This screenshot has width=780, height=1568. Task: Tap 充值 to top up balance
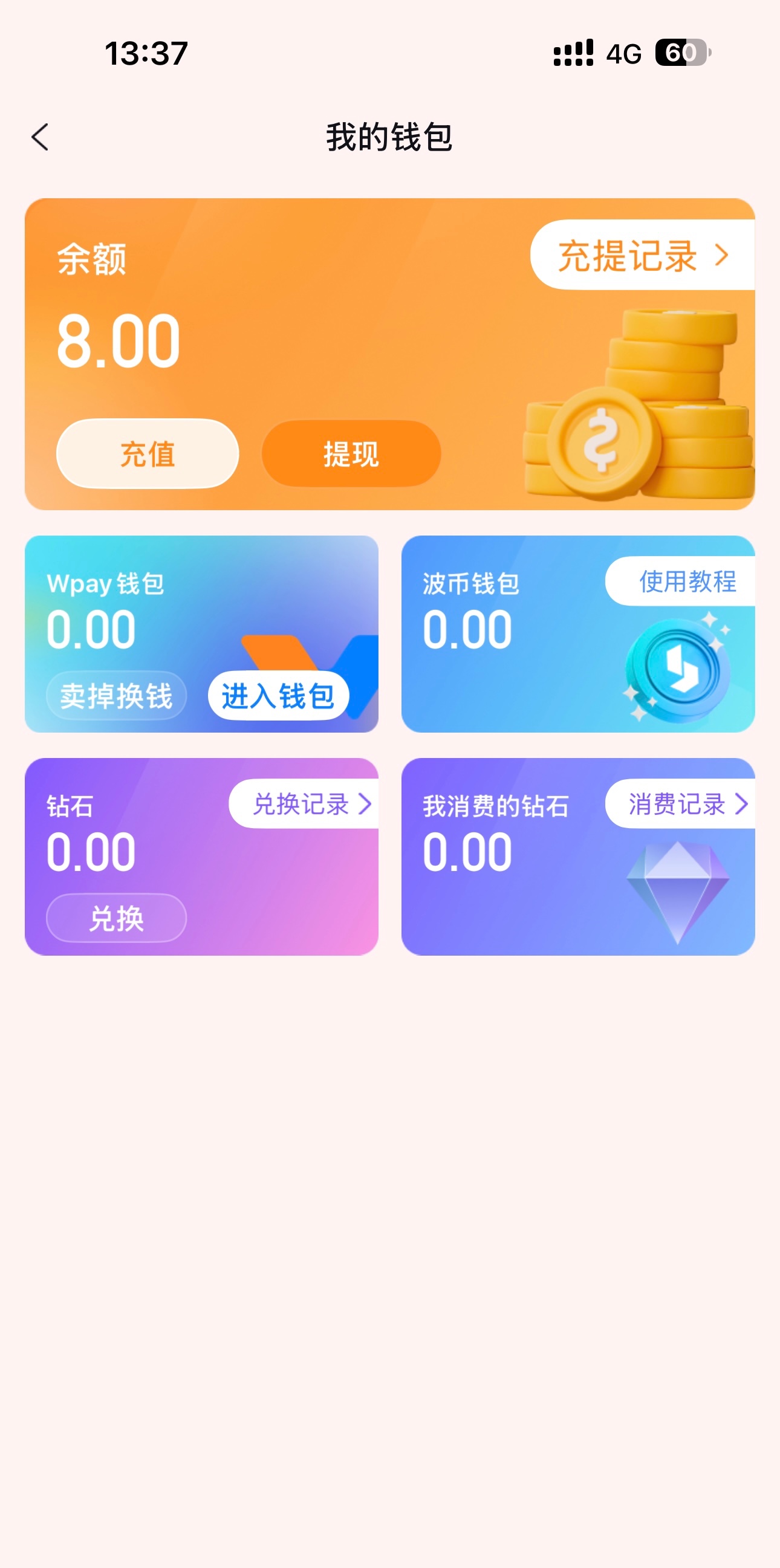click(x=148, y=454)
